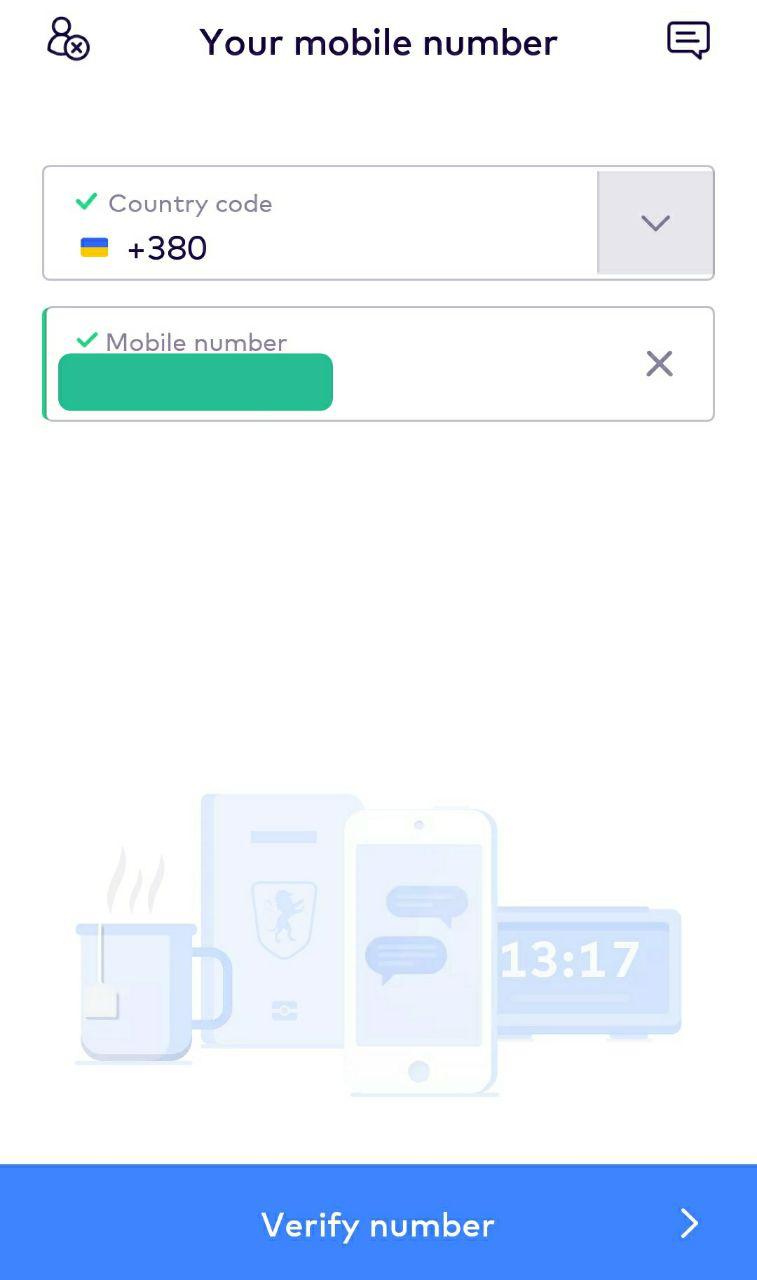The width and height of the screenshot is (757, 1280).
Task: Clear the mobile number field
Action: point(659,364)
